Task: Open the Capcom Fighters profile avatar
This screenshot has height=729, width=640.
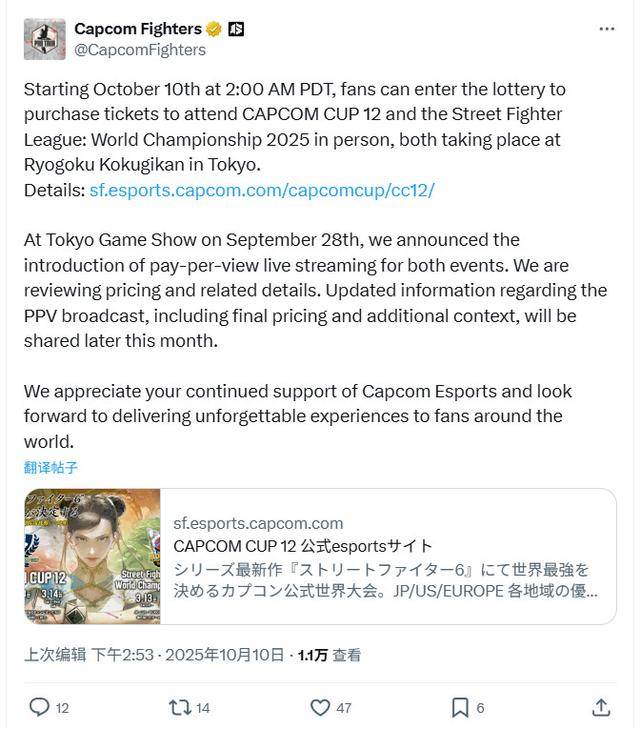Action: coord(45,39)
